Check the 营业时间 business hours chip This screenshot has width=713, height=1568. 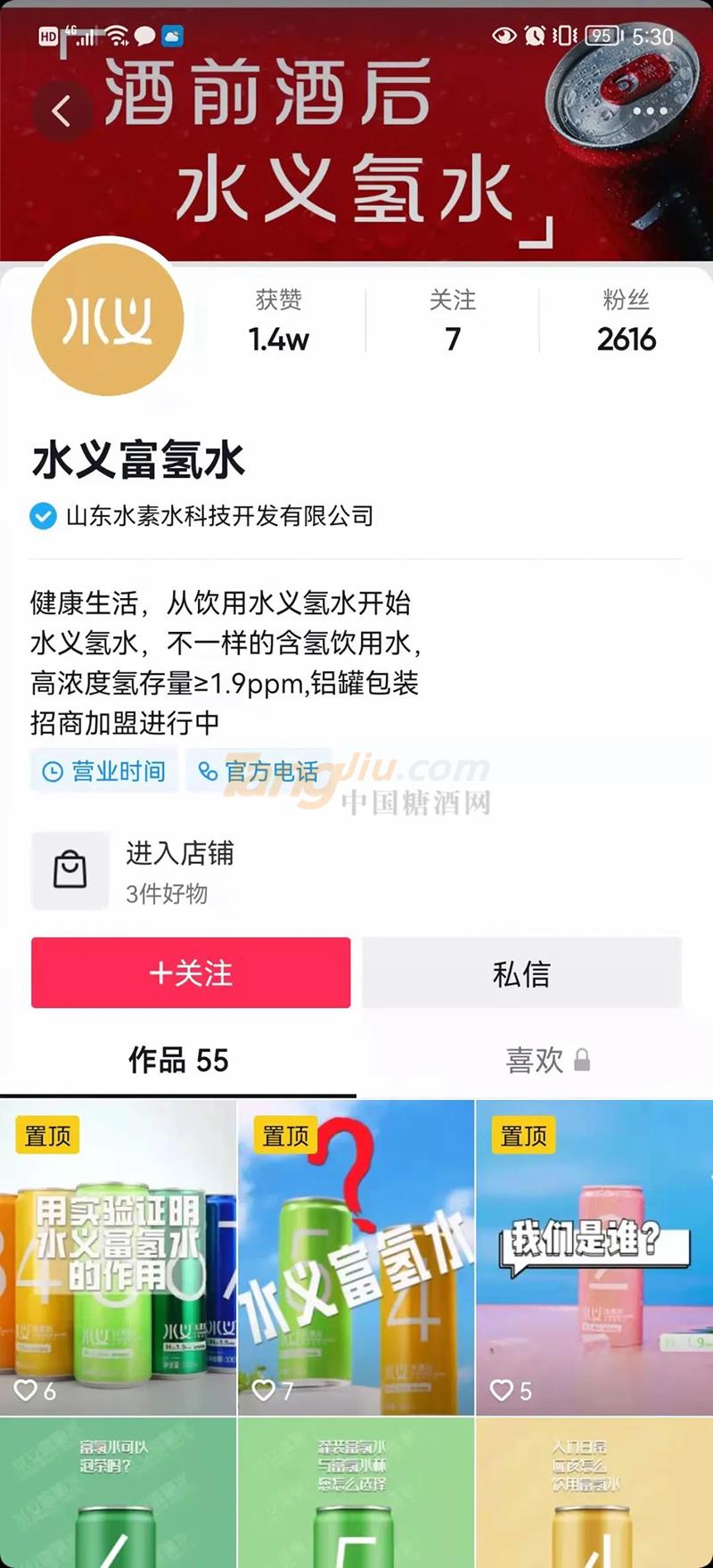pyautogui.click(x=105, y=771)
